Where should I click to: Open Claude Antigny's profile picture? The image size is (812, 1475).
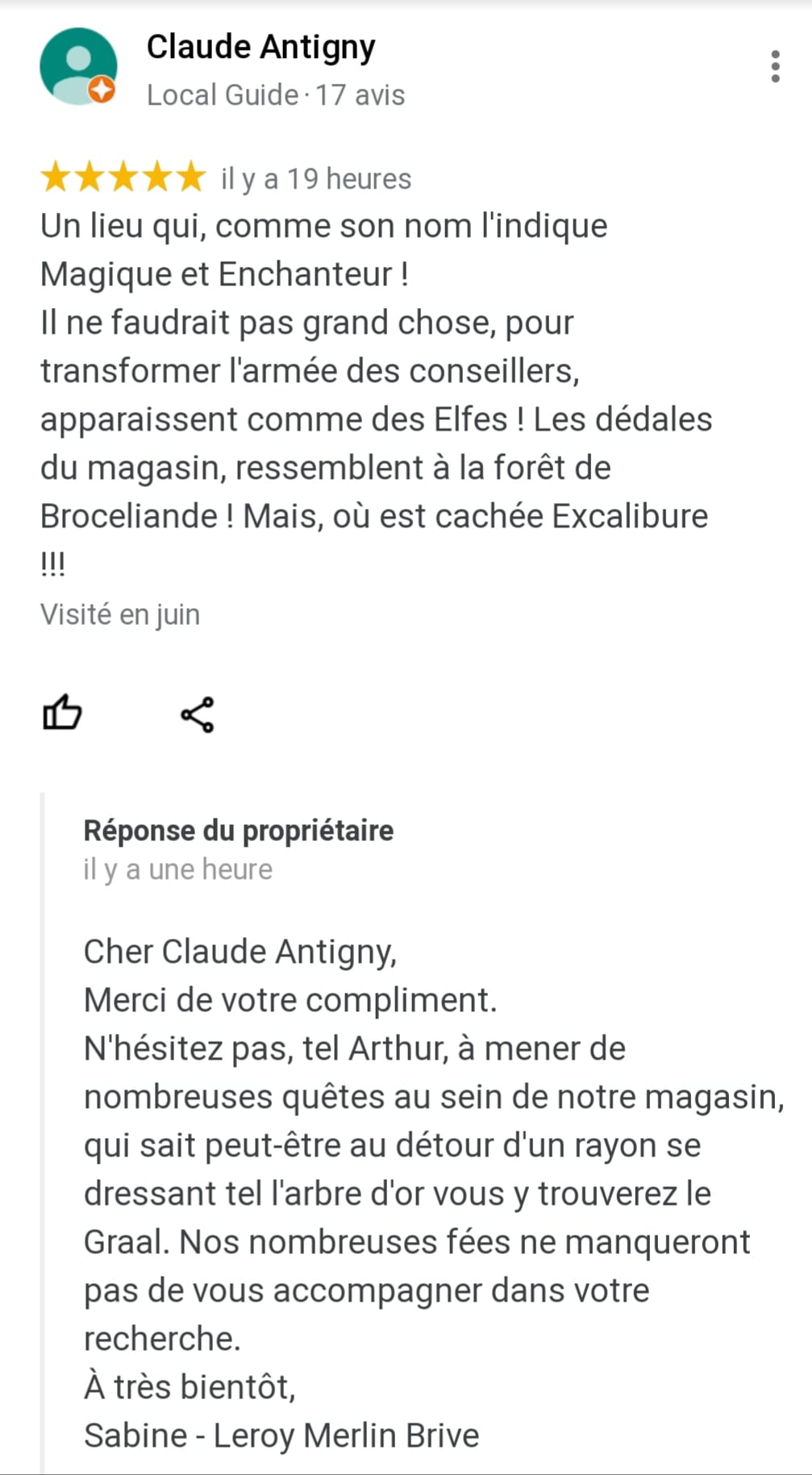pos(78,67)
